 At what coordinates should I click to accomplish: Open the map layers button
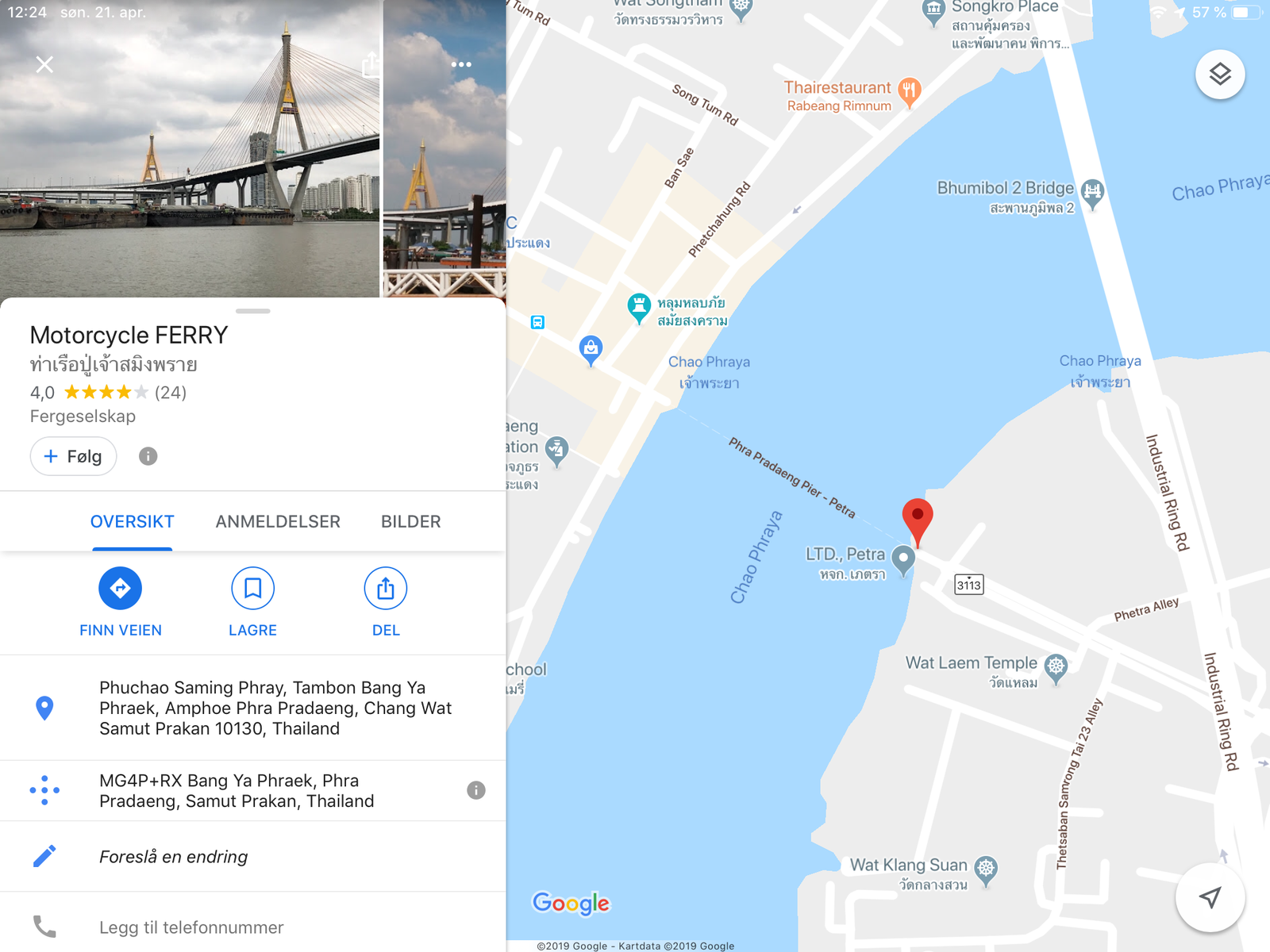pos(1220,75)
